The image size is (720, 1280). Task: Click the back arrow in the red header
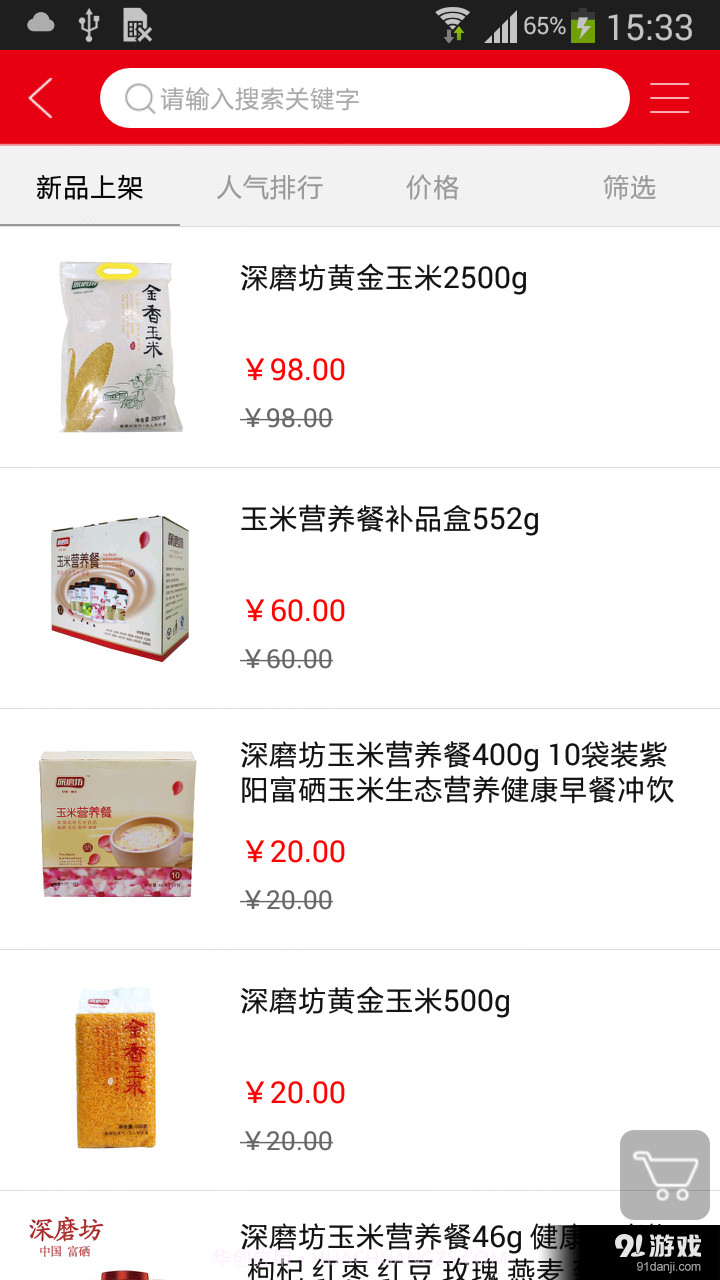click(38, 97)
